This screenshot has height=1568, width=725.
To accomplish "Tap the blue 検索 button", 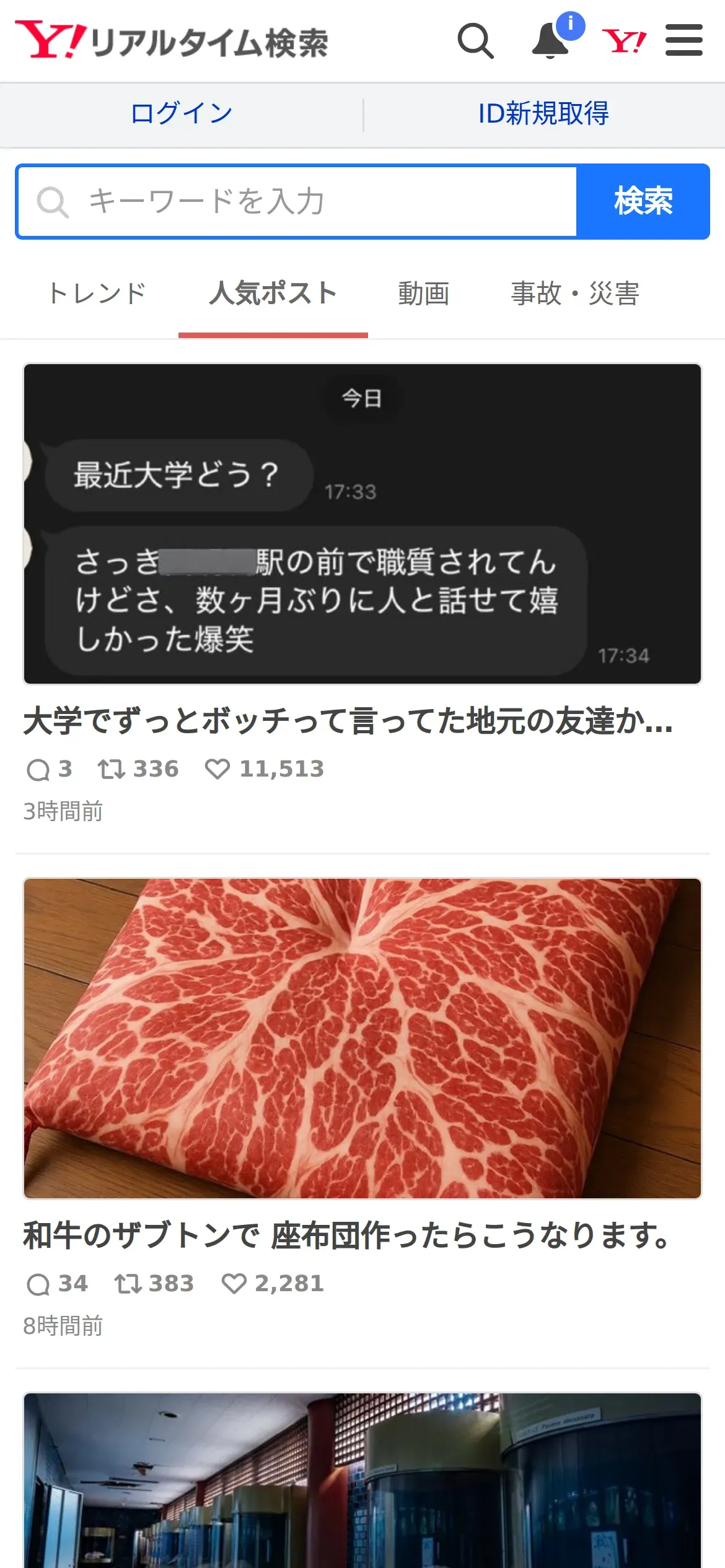I will pyautogui.click(x=643, y=202).
